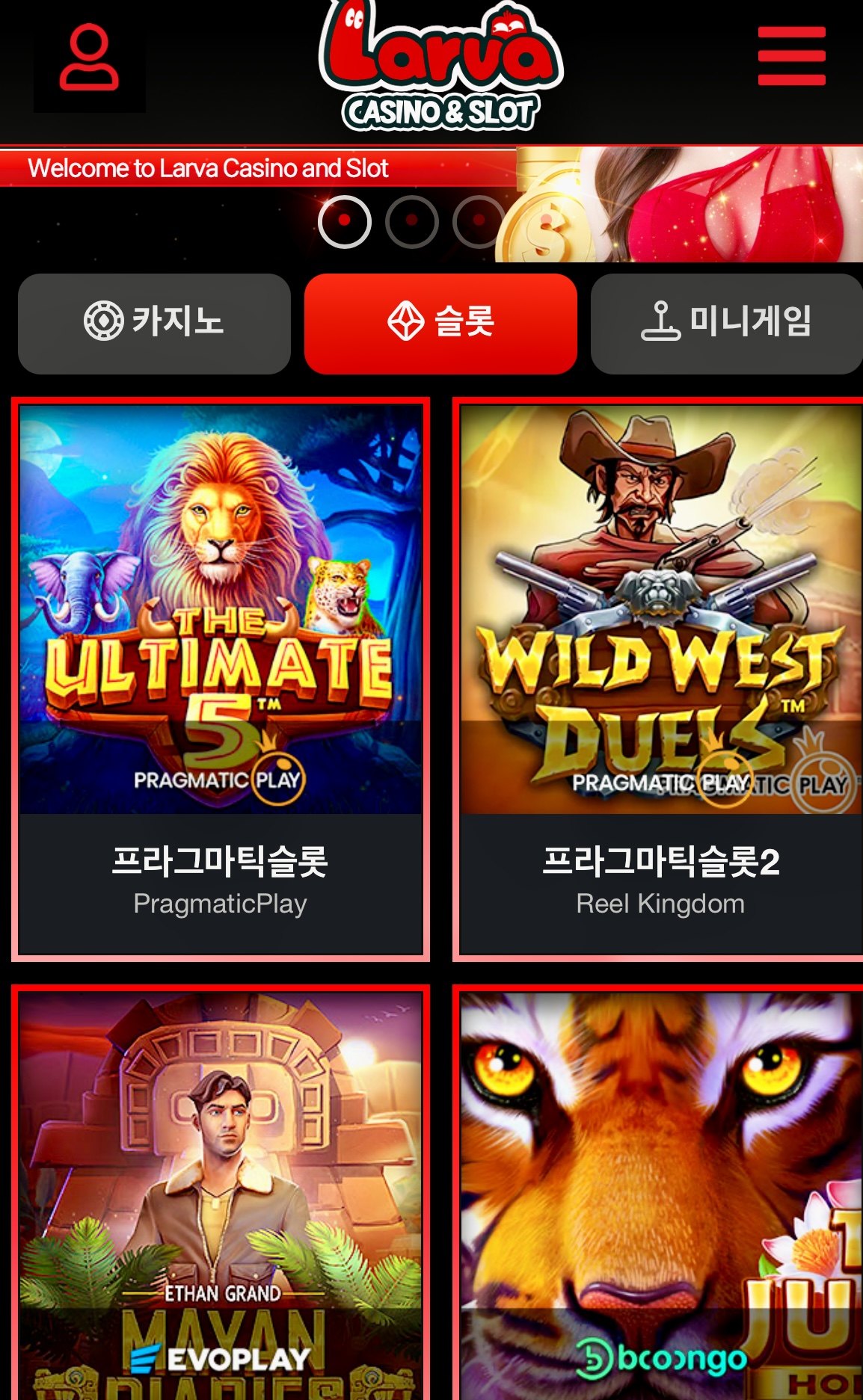Switch to the 카지노 tab

[x=154, y=323]
